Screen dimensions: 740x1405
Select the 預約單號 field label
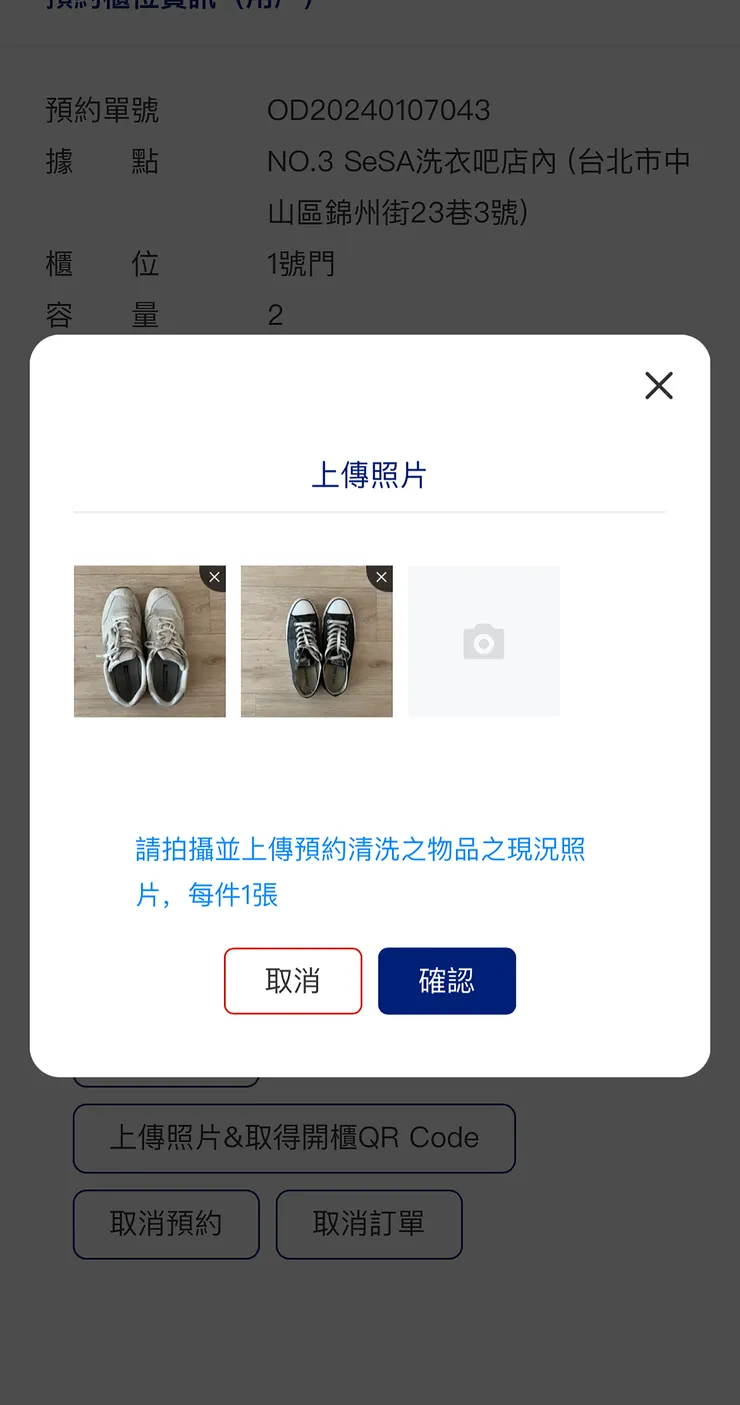click(101, 110)
